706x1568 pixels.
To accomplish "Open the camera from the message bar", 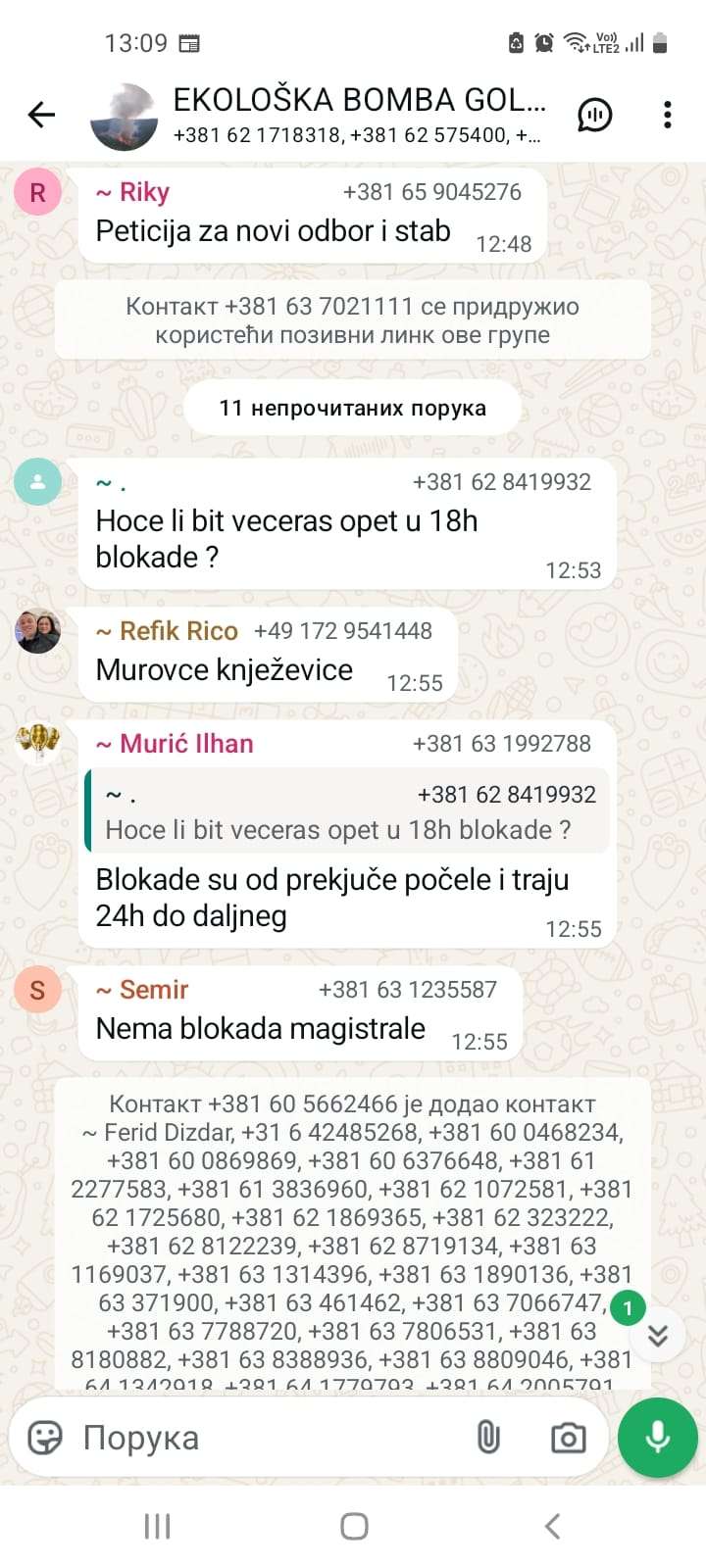I will pyautogui.click(x=569, y=1438).
